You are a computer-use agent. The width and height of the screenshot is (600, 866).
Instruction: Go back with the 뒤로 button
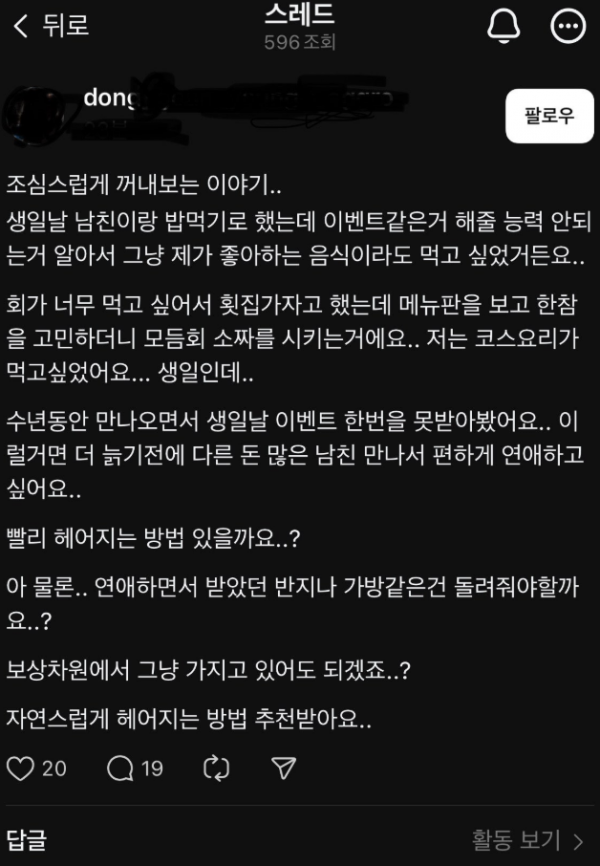(x=50, y=27)
